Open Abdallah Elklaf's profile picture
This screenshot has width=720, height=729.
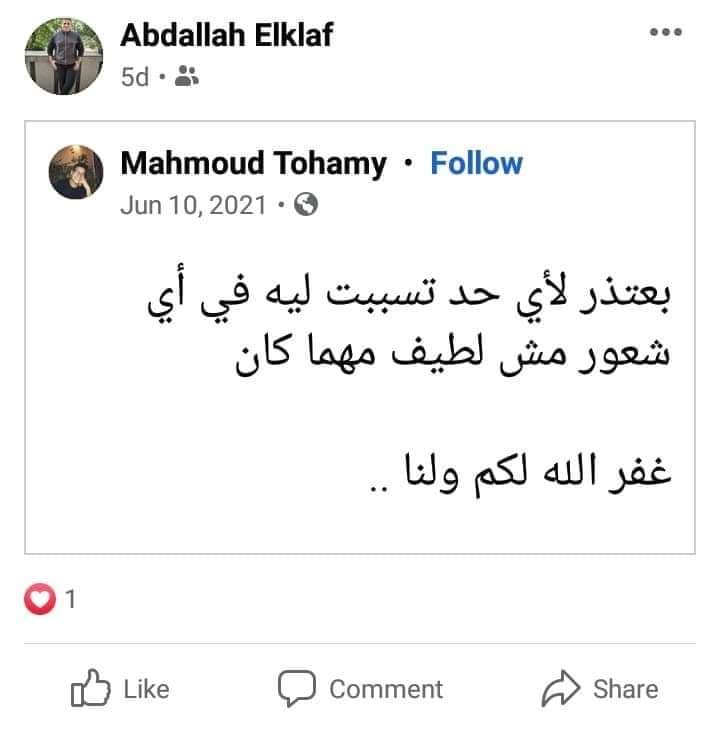click(64, 55)
